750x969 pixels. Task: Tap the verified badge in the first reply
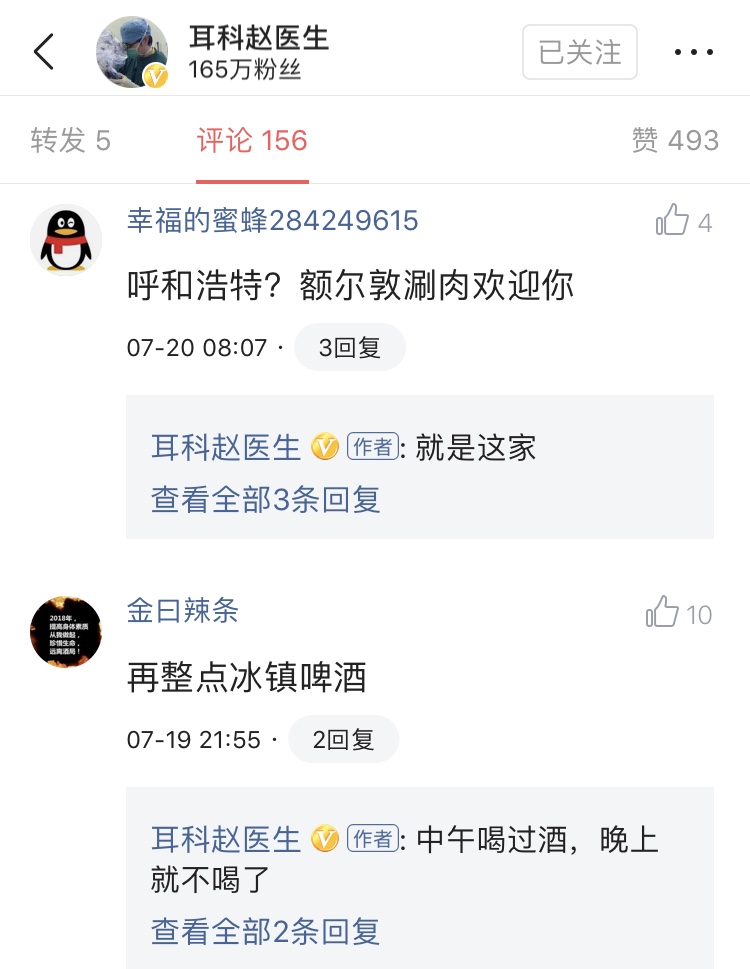[322, 446]
